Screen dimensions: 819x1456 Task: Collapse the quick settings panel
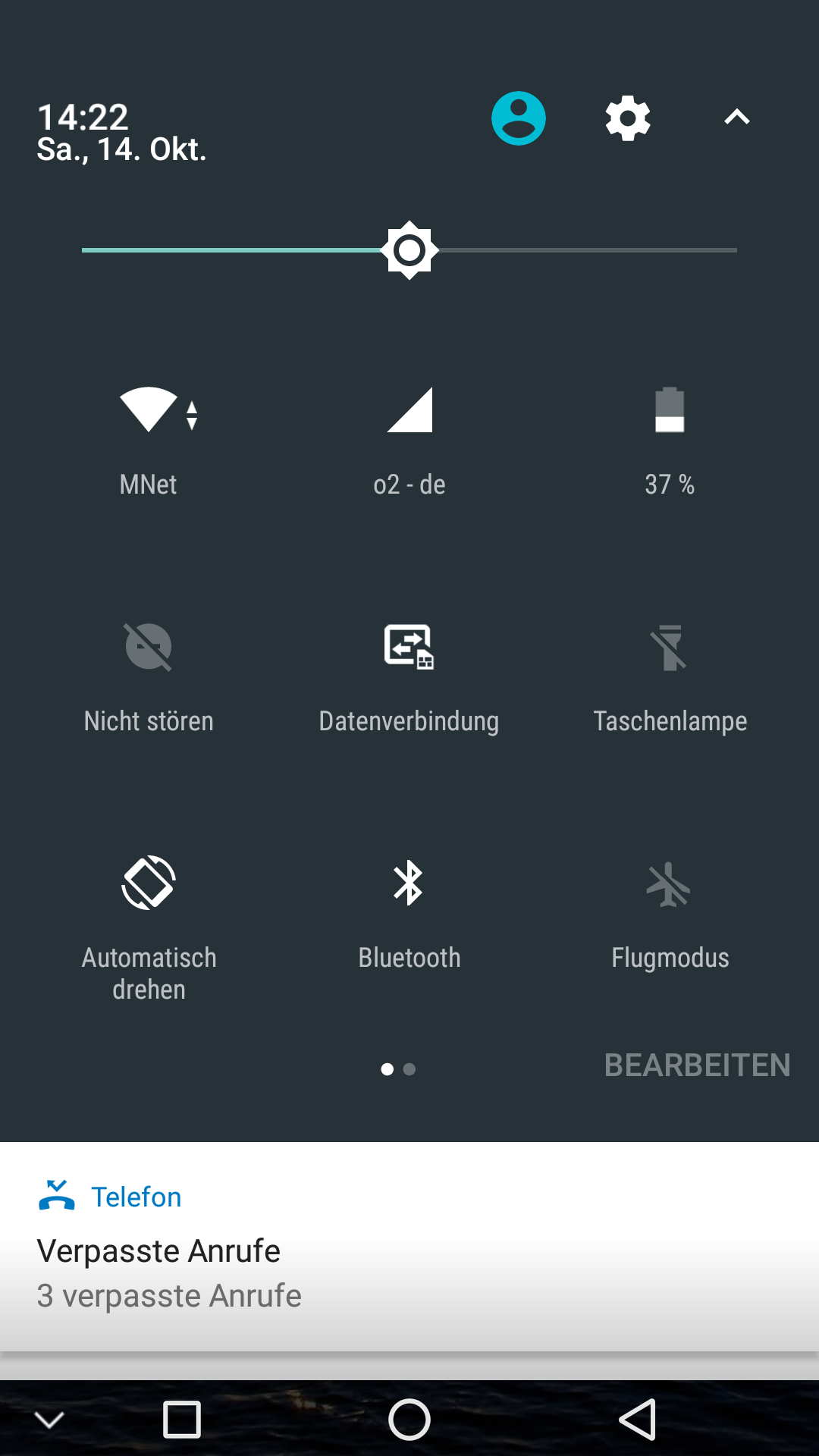736,118
